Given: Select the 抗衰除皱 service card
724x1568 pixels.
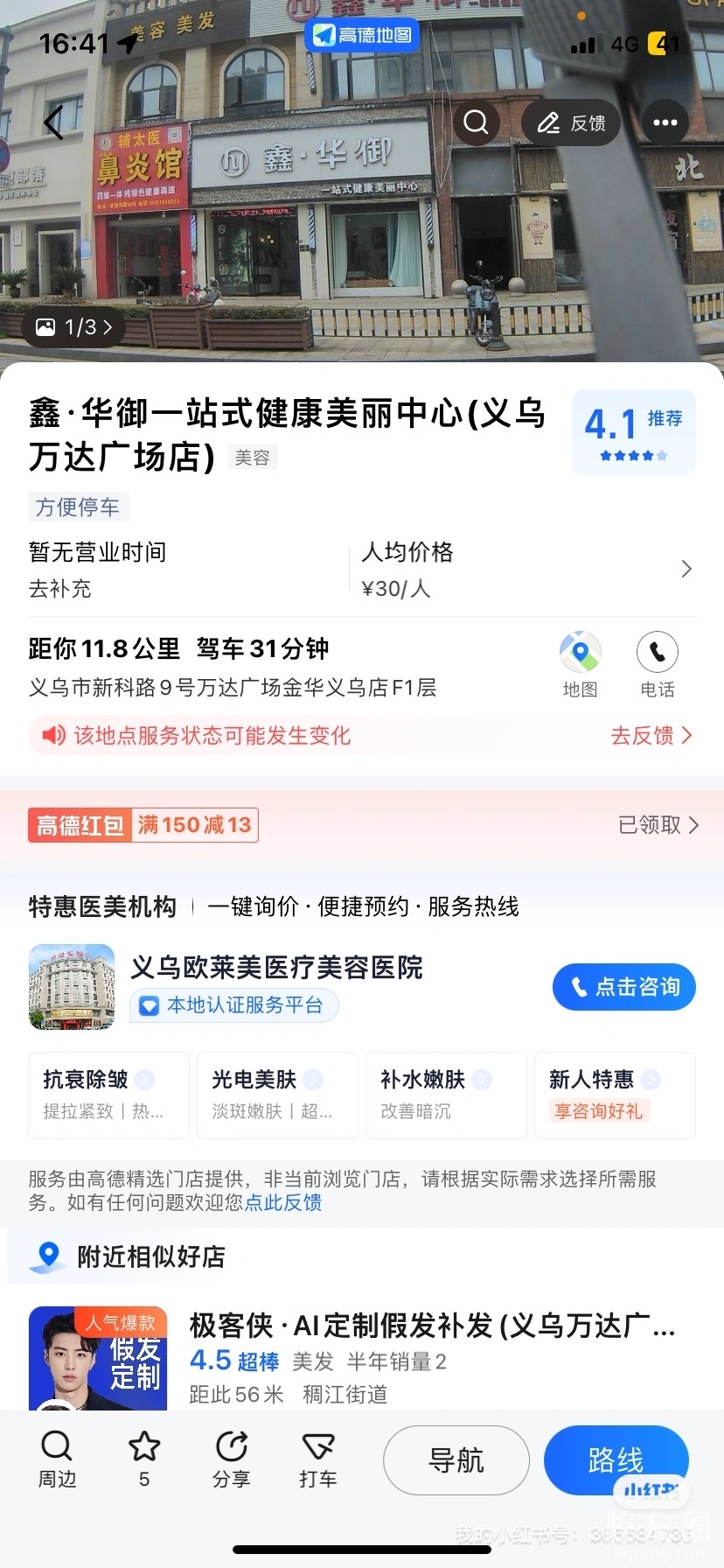Looking at the screenshot, I should 108,1095.
